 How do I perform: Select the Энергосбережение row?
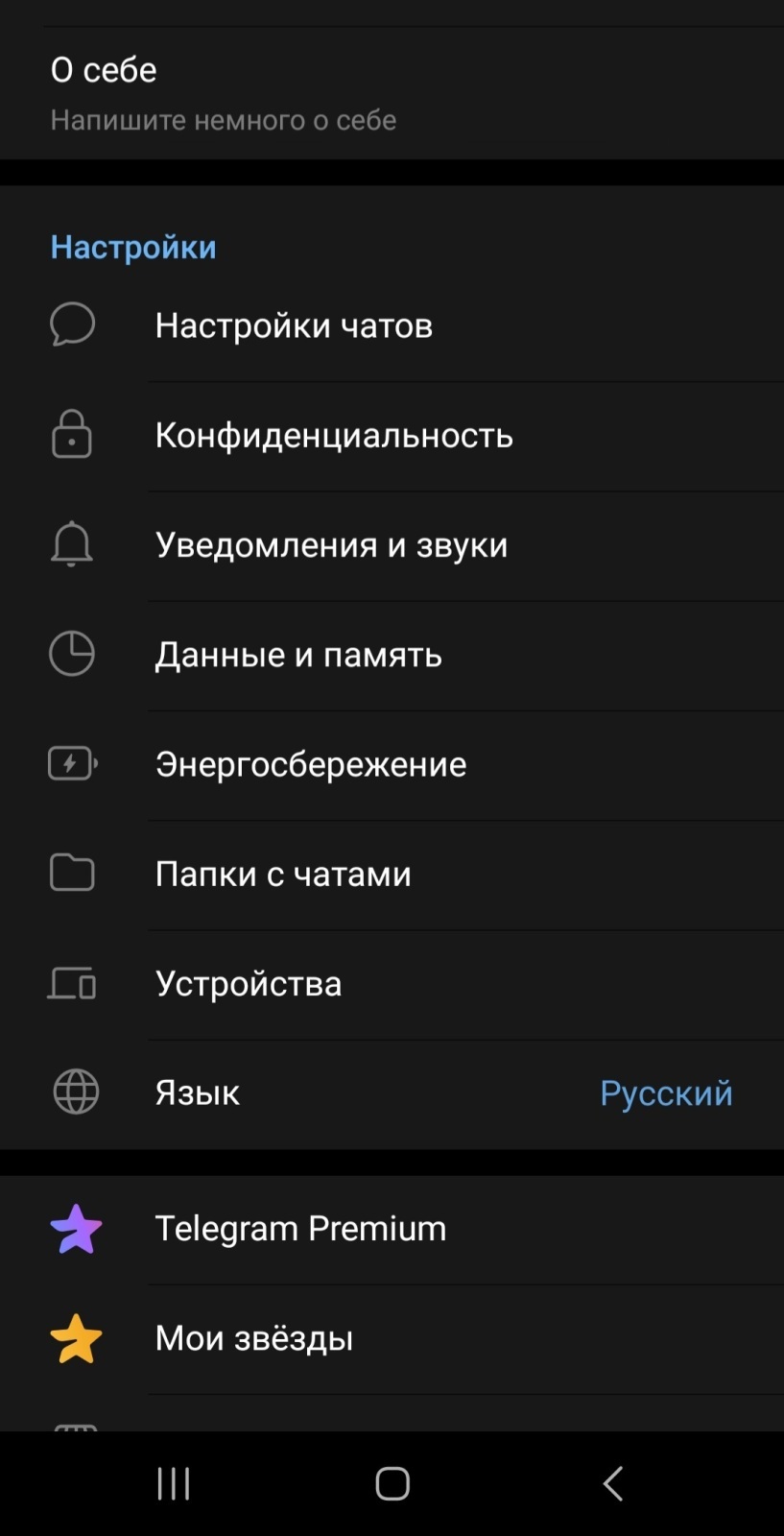point(311,763)
